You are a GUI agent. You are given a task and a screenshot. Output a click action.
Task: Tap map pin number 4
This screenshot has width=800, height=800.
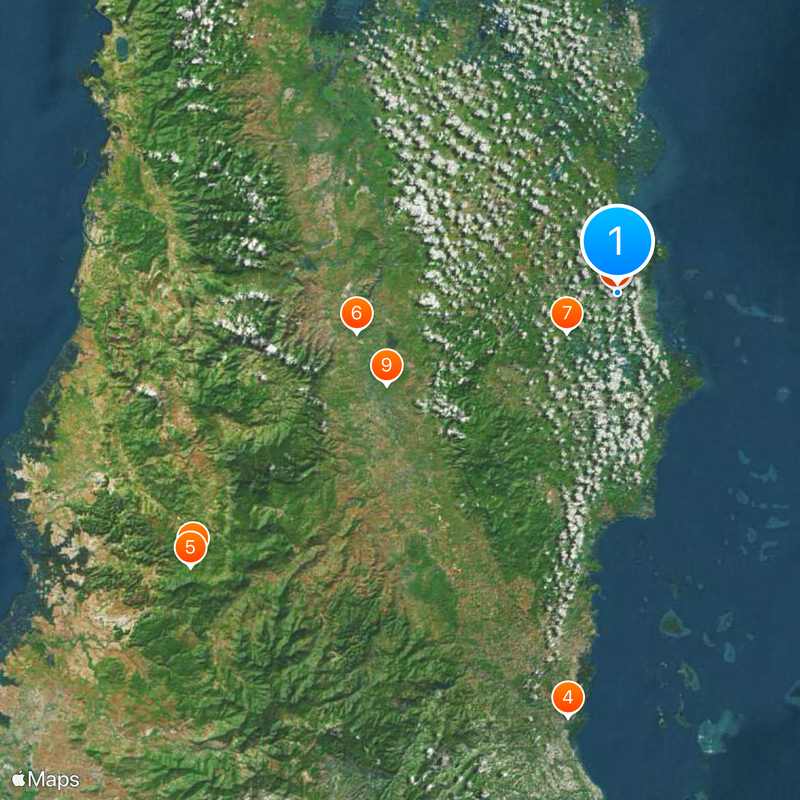[x=568, y=697]
